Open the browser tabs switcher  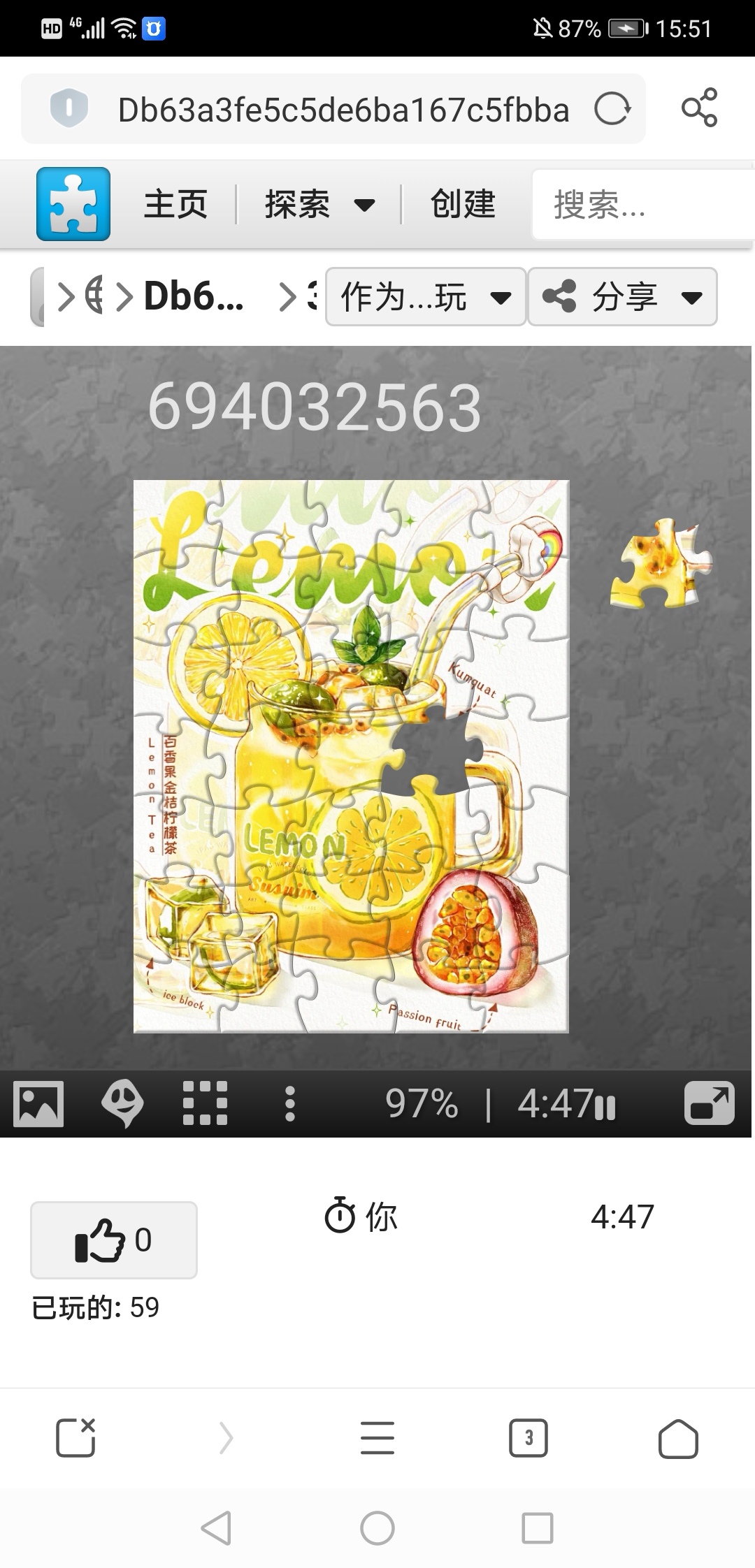click(x=528, y=1438)
